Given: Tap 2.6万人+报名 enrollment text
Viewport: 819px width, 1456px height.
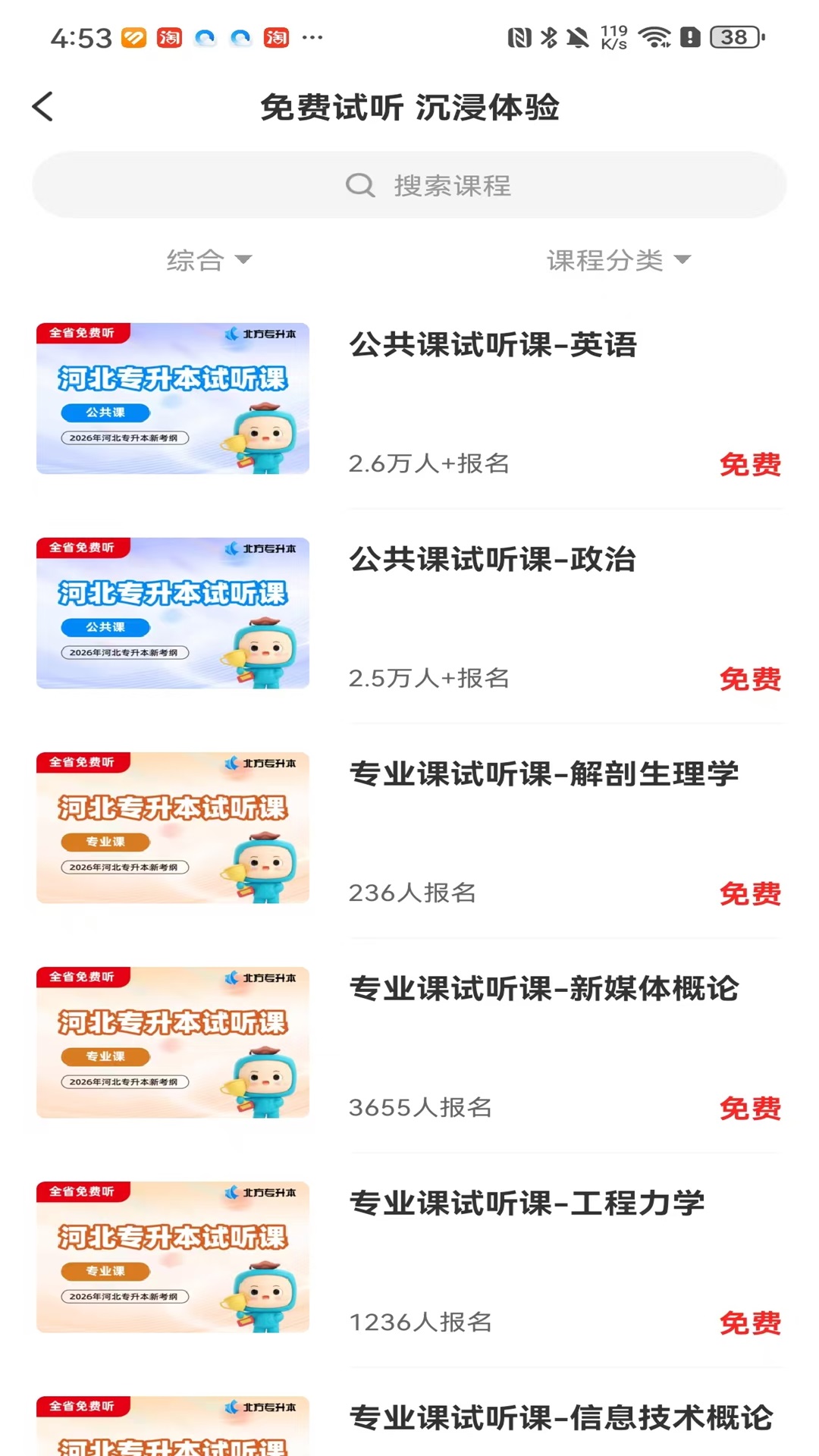Looking at the screenshot, I should [429, 464].
